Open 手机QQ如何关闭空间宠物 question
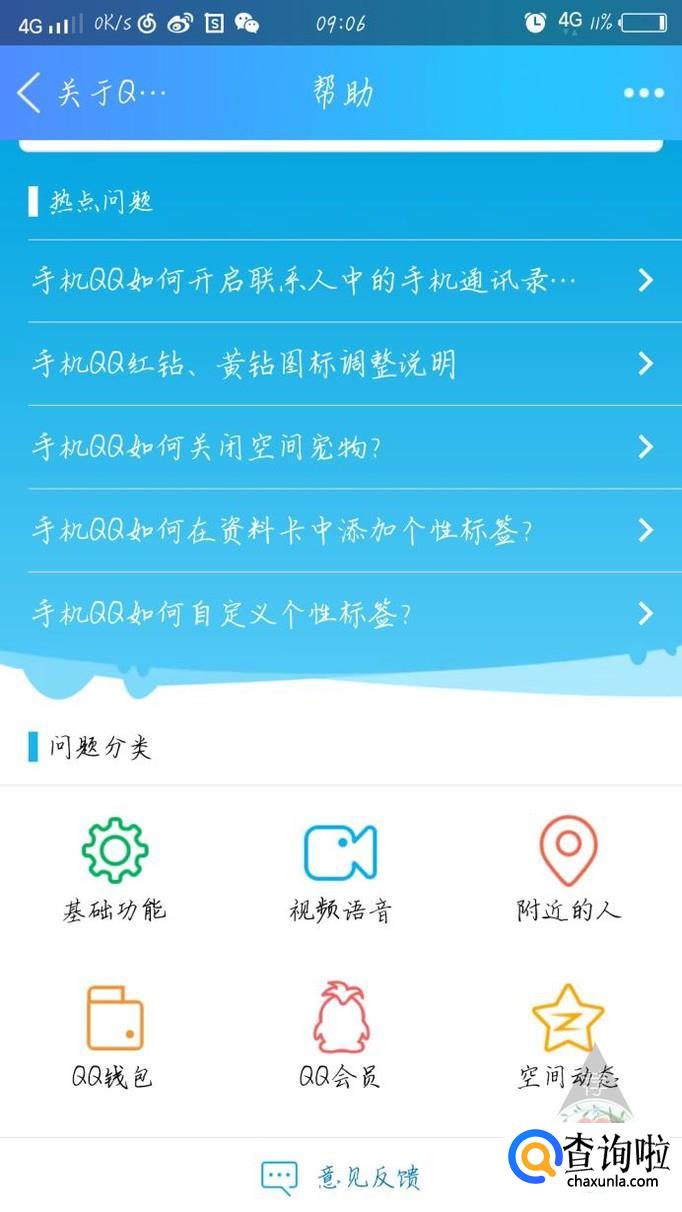682x1212 pixels. click(x=340, y=447)
